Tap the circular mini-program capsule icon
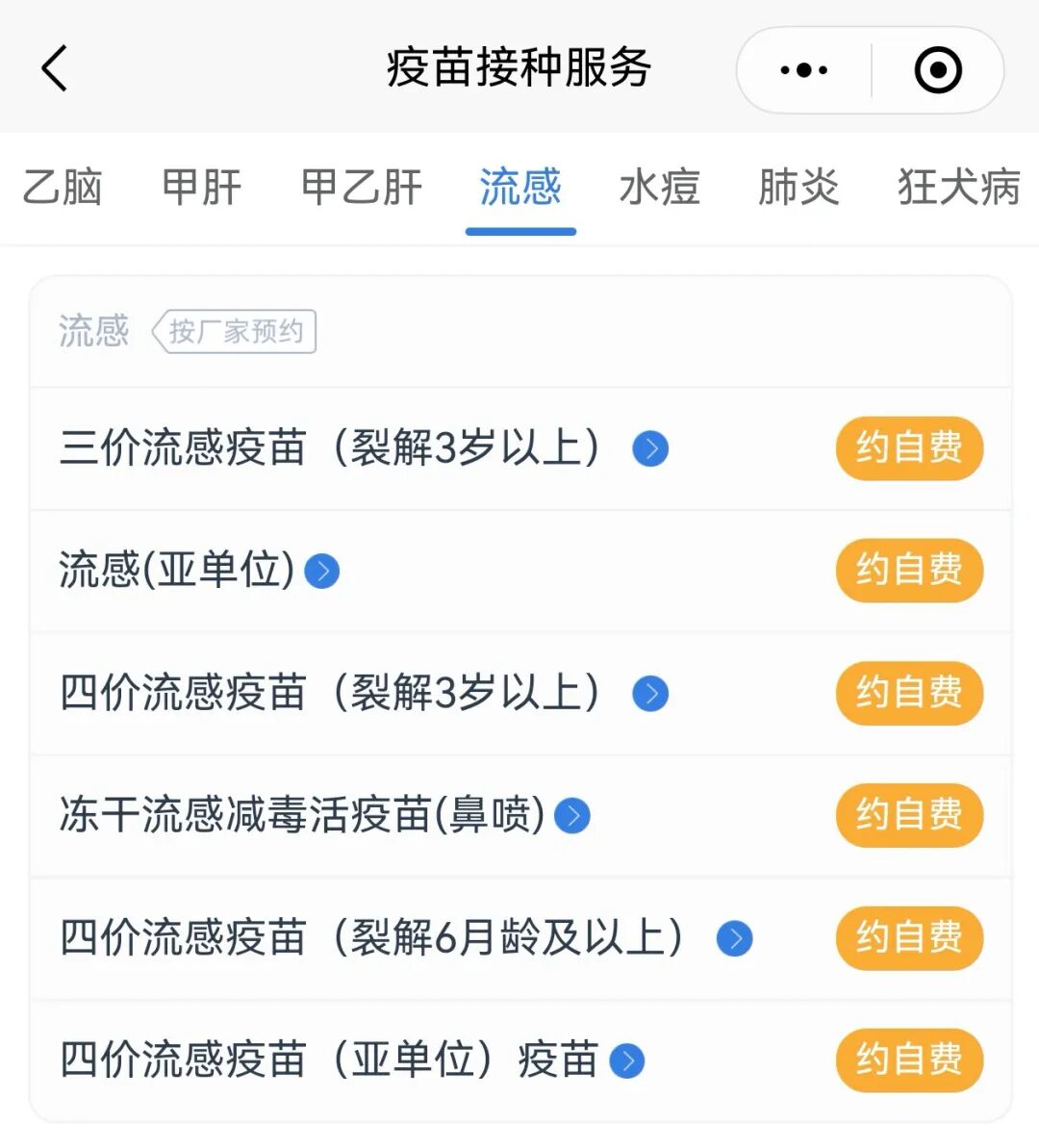Screen dimensions: 1039x1148 (x=936, y=68)
